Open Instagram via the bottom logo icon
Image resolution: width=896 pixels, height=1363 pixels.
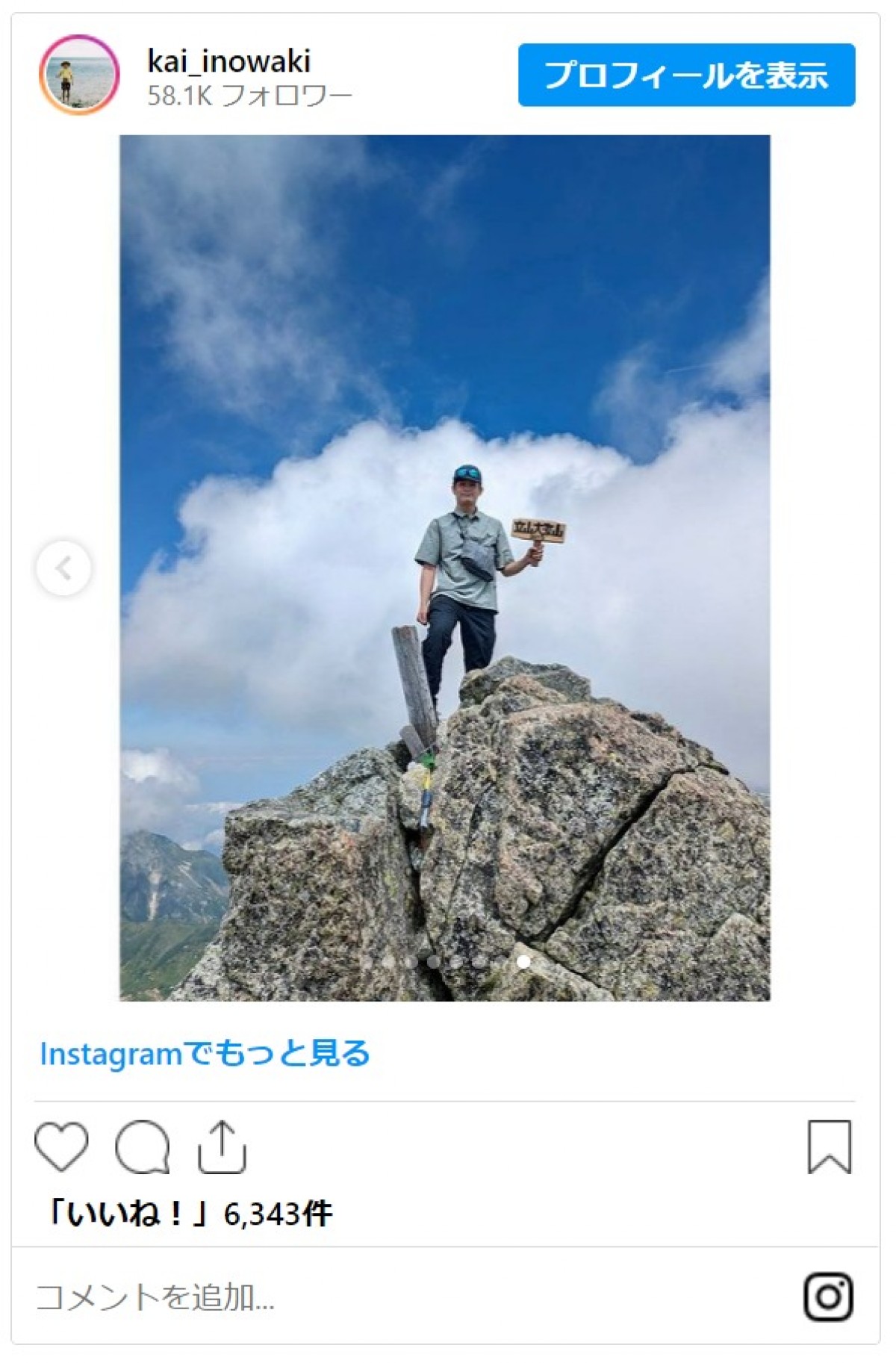tap(828, 1297)
